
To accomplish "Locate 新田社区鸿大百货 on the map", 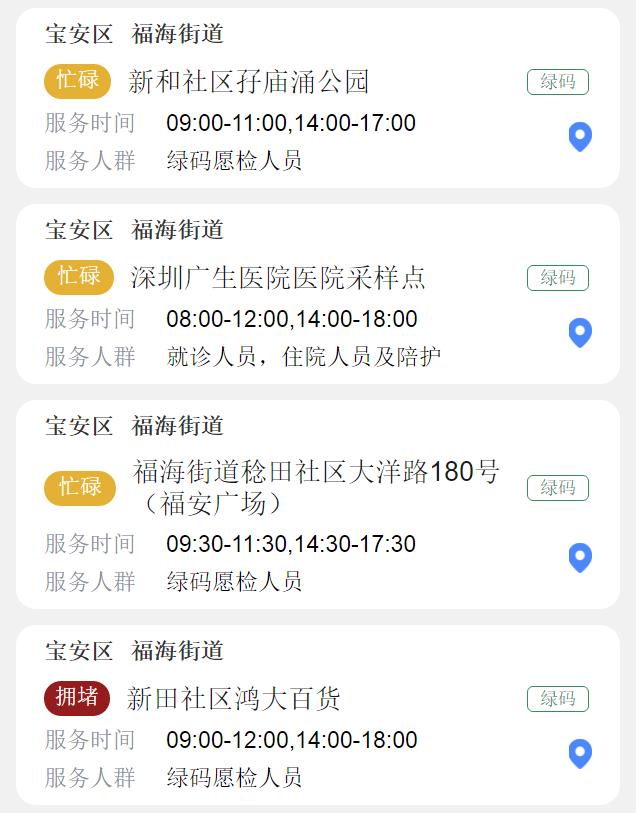I will point(580,753).
